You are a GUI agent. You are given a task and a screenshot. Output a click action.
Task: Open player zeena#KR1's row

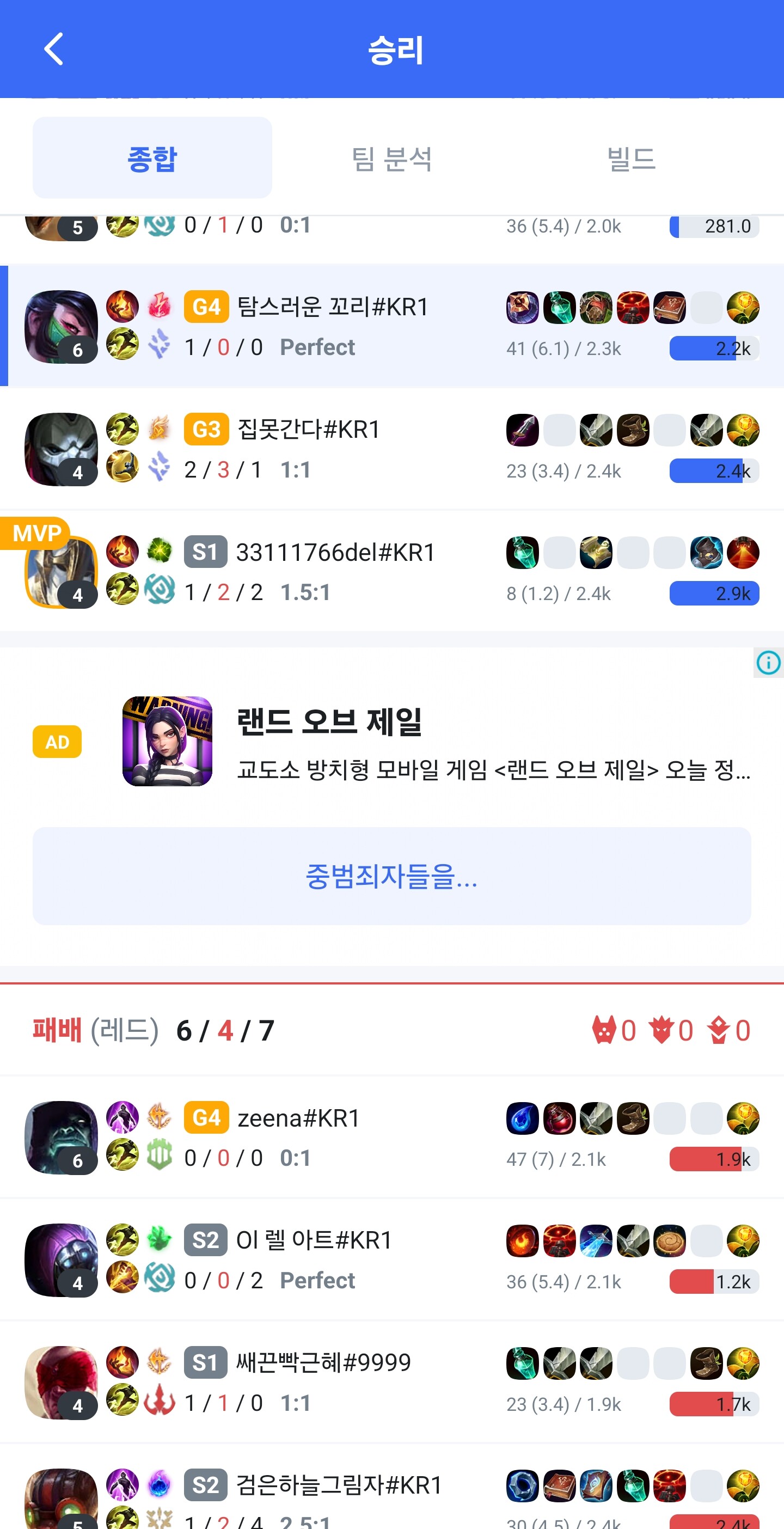[x=298, y=1118]
